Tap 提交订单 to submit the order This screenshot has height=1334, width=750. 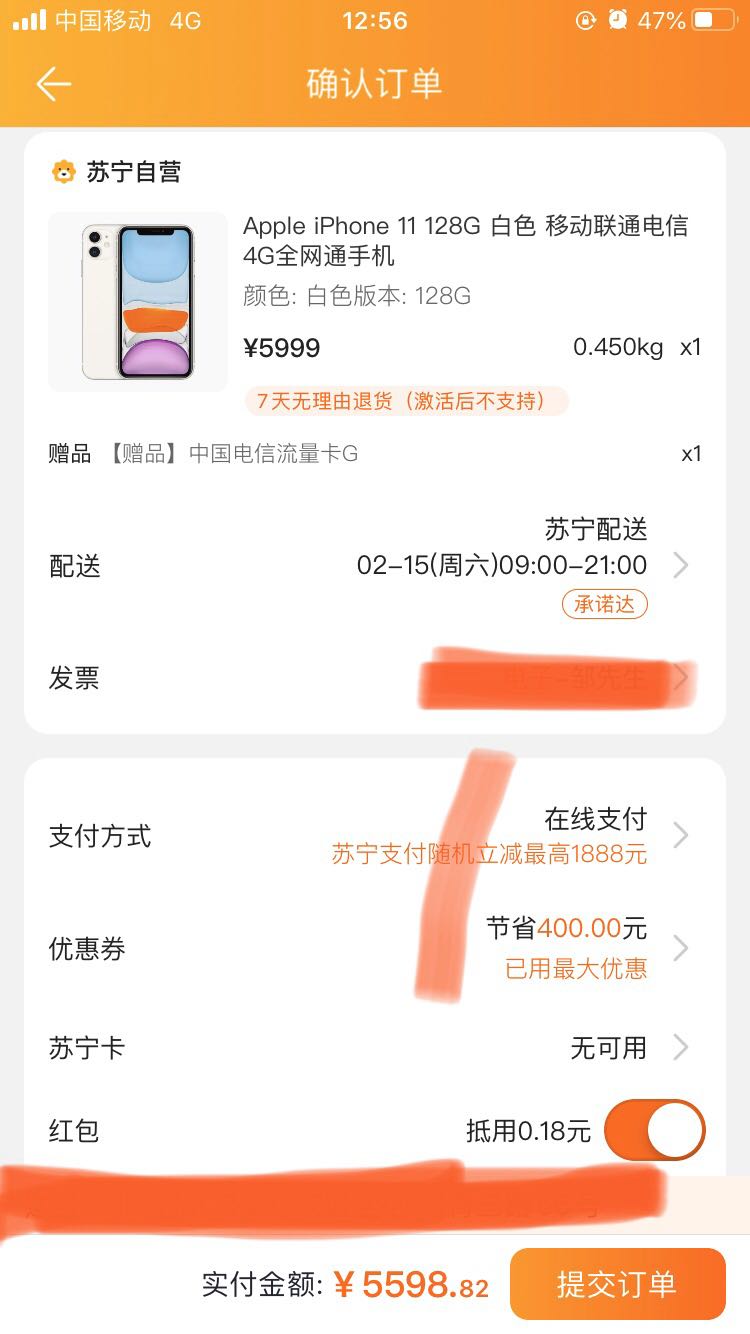coord(617,1284)
